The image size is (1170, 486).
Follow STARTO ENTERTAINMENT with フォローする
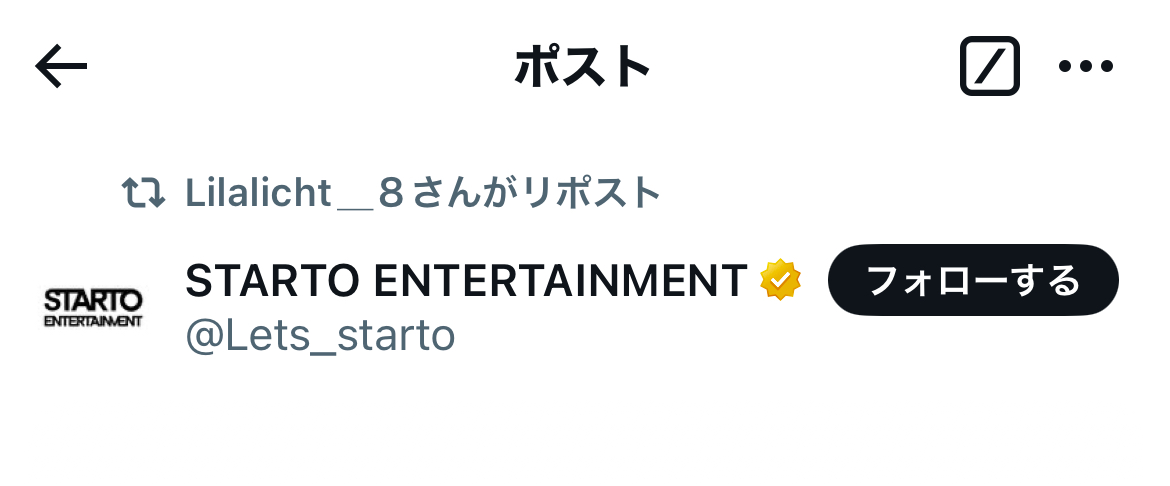tap(973, 280)
